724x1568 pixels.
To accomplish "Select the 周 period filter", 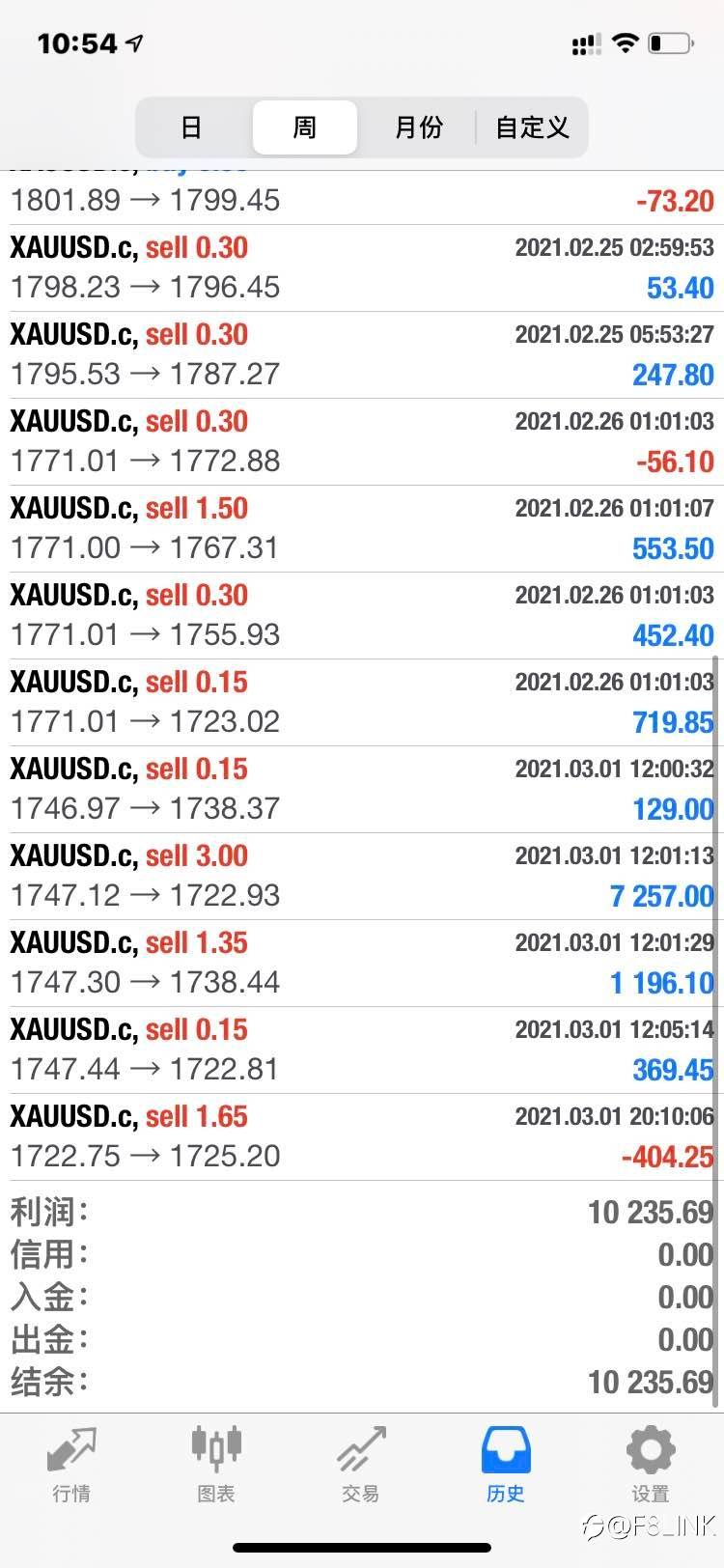I will (305, 127).
